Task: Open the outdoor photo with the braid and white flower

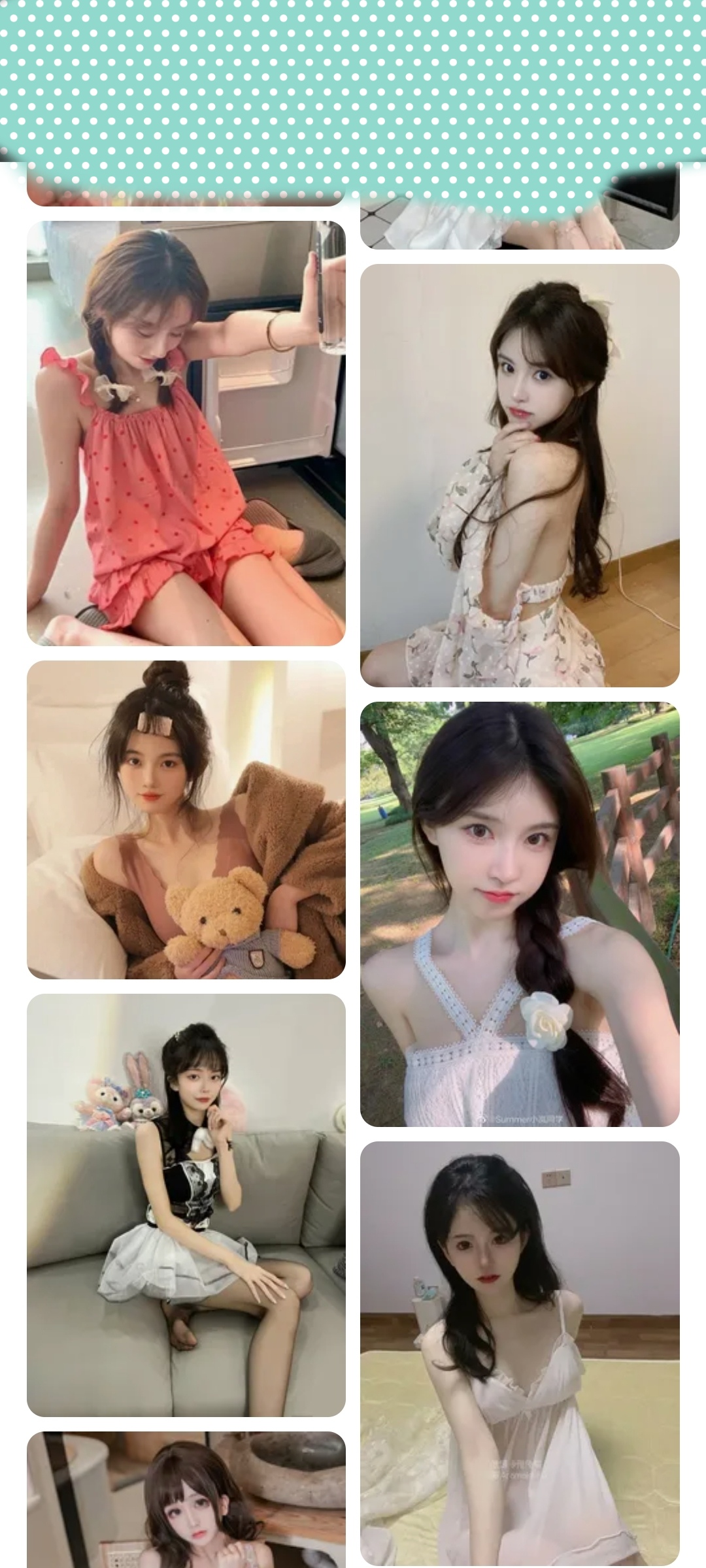Action: 520,914
